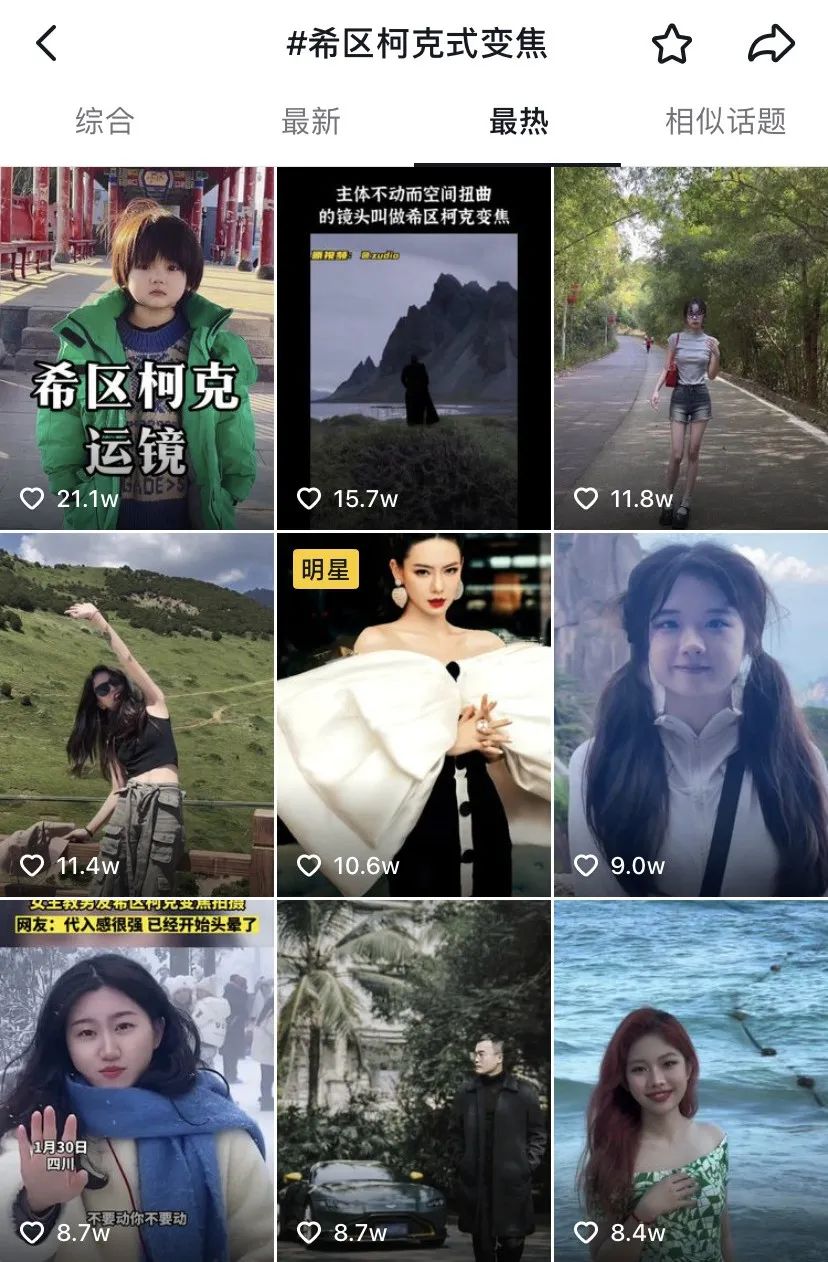This screenshot has height=1262, width=828.
Task: Open the forest road video with 11.8w likes
Action: pyautogui.click(x=691, y=348)
